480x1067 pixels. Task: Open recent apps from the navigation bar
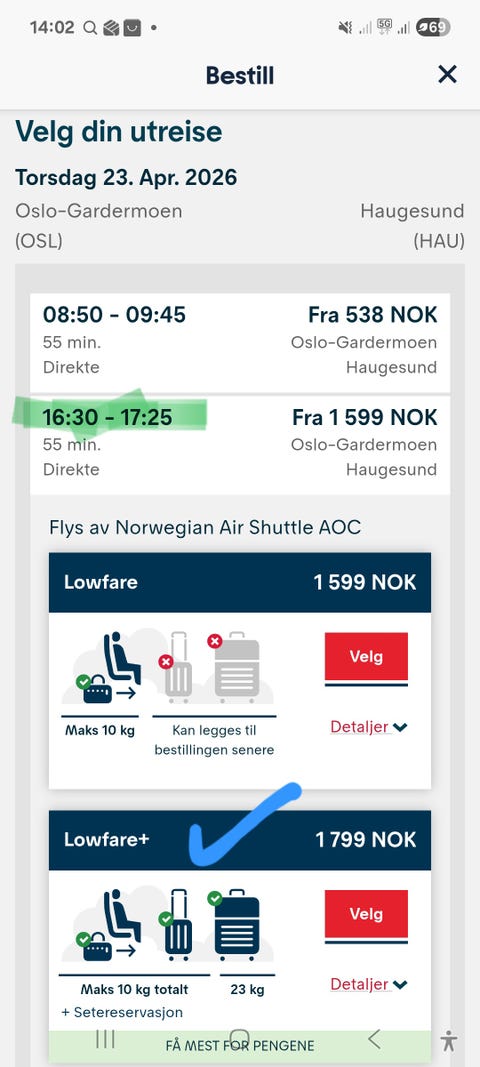pyautogui.click(x=105, y=1038)
